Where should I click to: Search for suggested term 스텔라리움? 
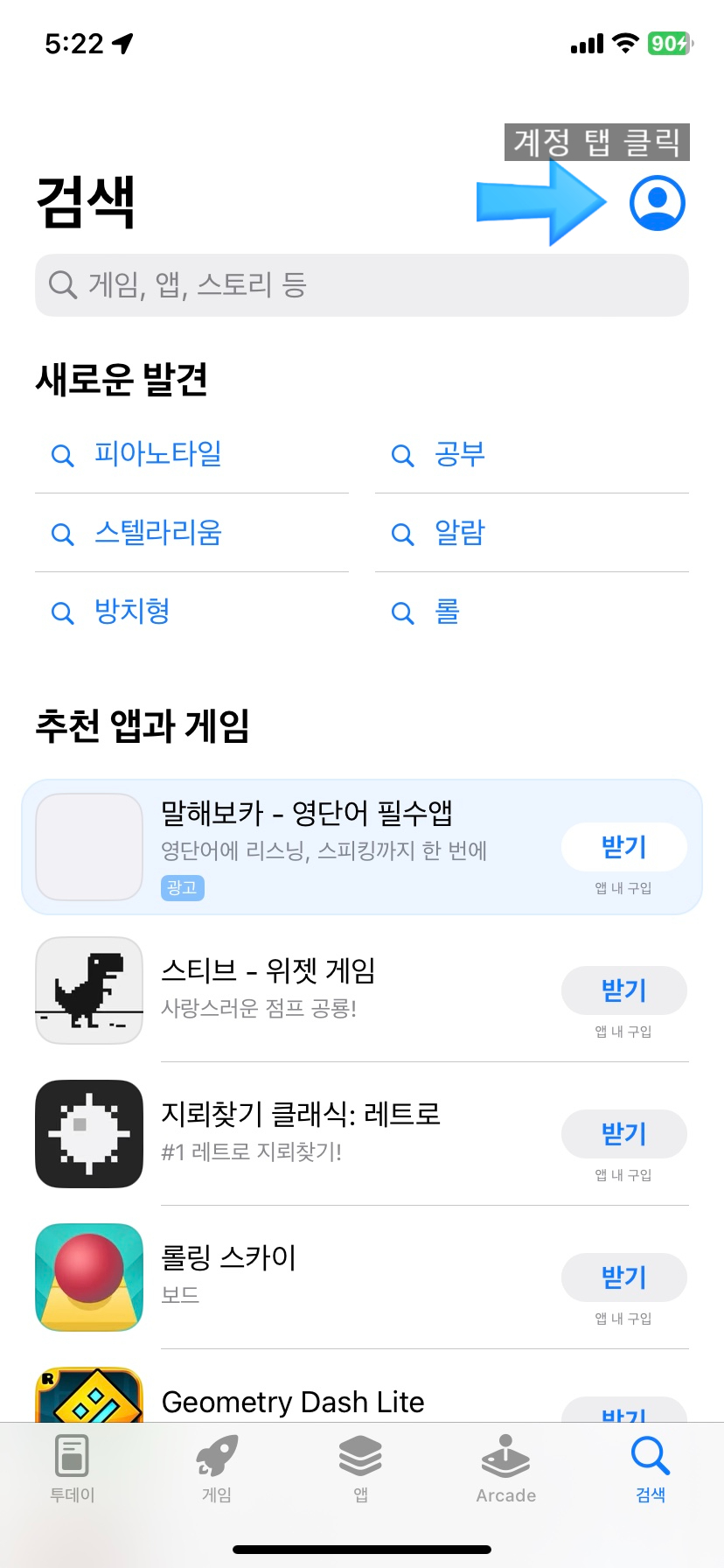point(157,533)
